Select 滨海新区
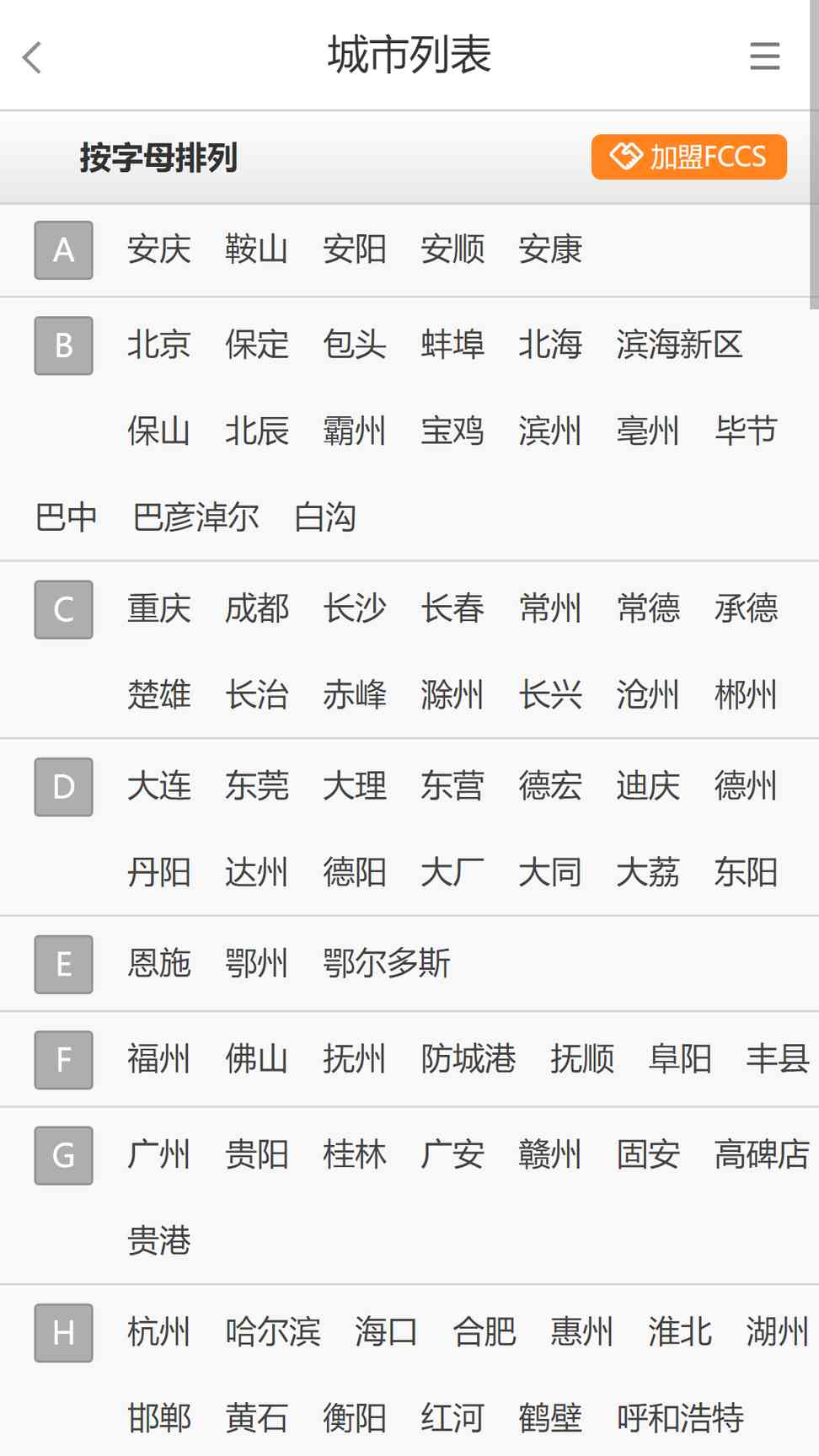This screenshot has width=819, height=1456. [679, 345]
